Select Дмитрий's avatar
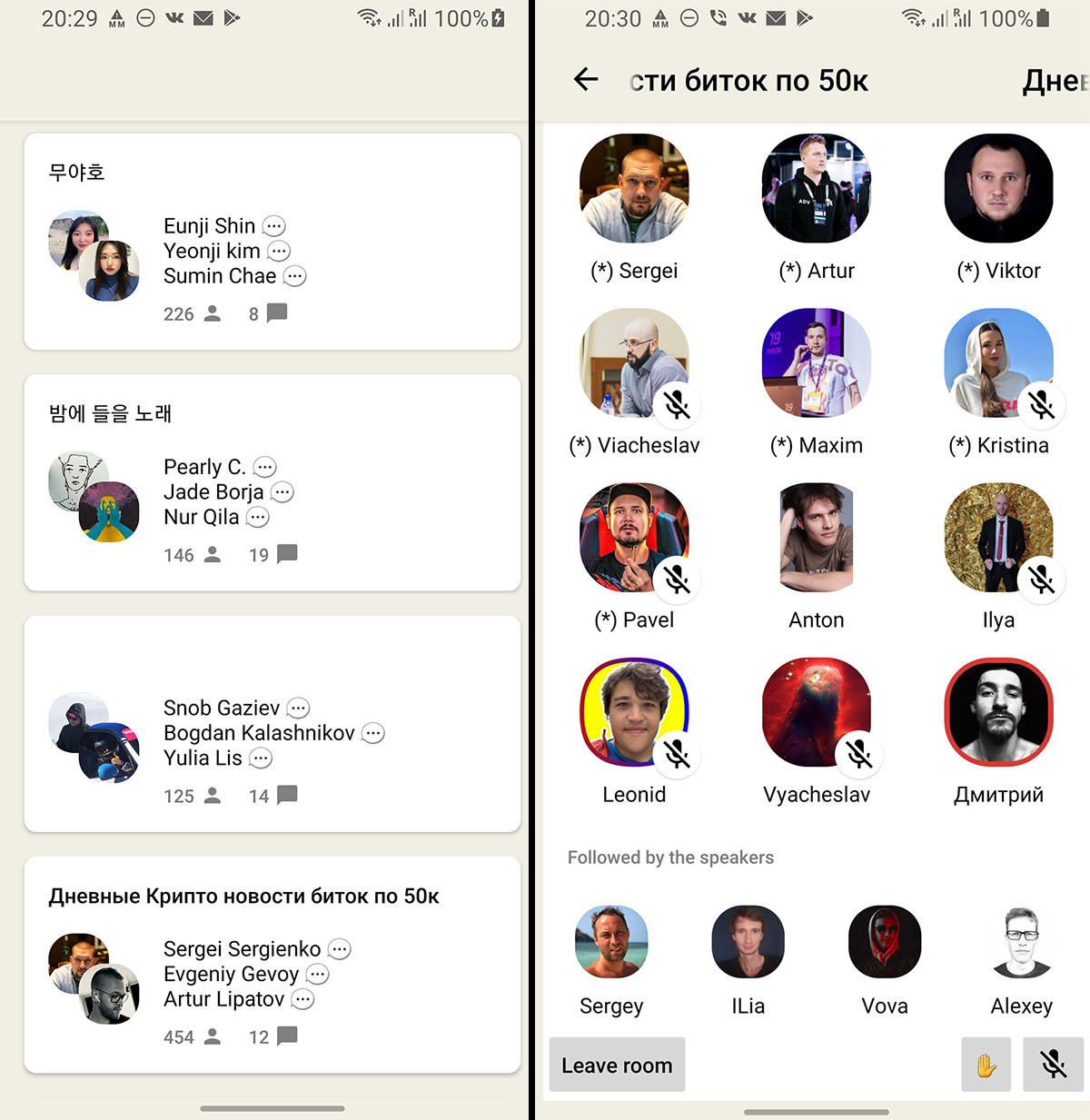 998,712
